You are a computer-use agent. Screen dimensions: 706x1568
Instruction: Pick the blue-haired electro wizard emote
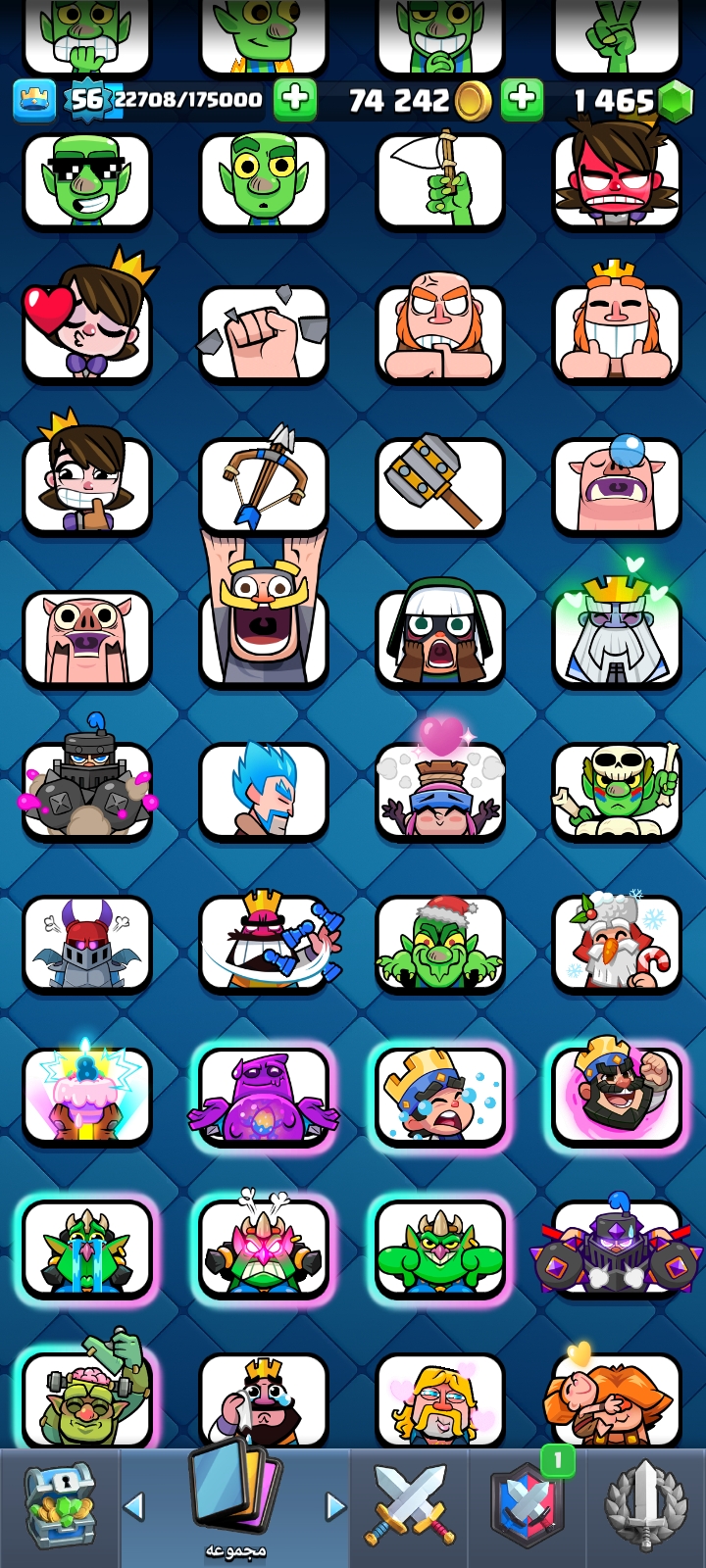point(264,792)
